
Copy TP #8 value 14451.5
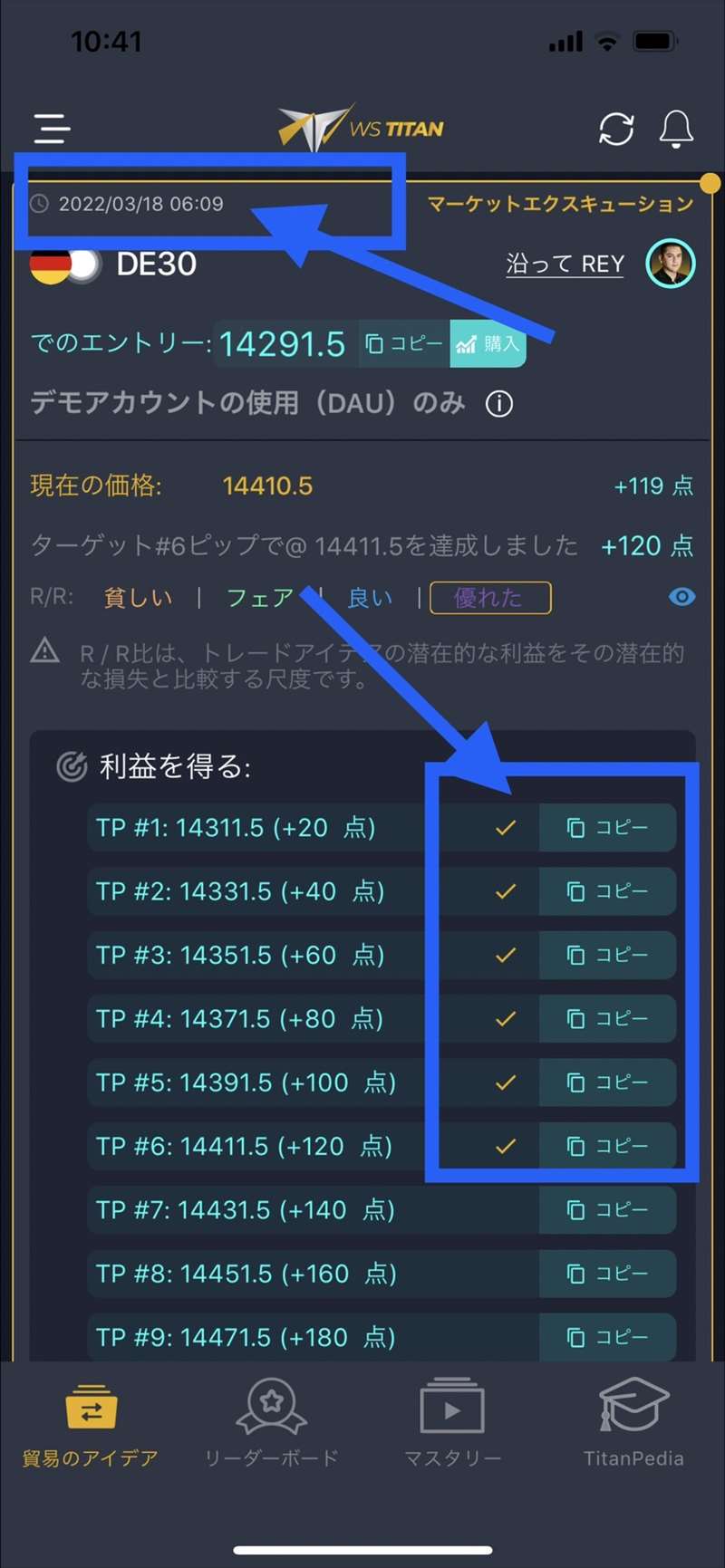[x=607, y=1274]
